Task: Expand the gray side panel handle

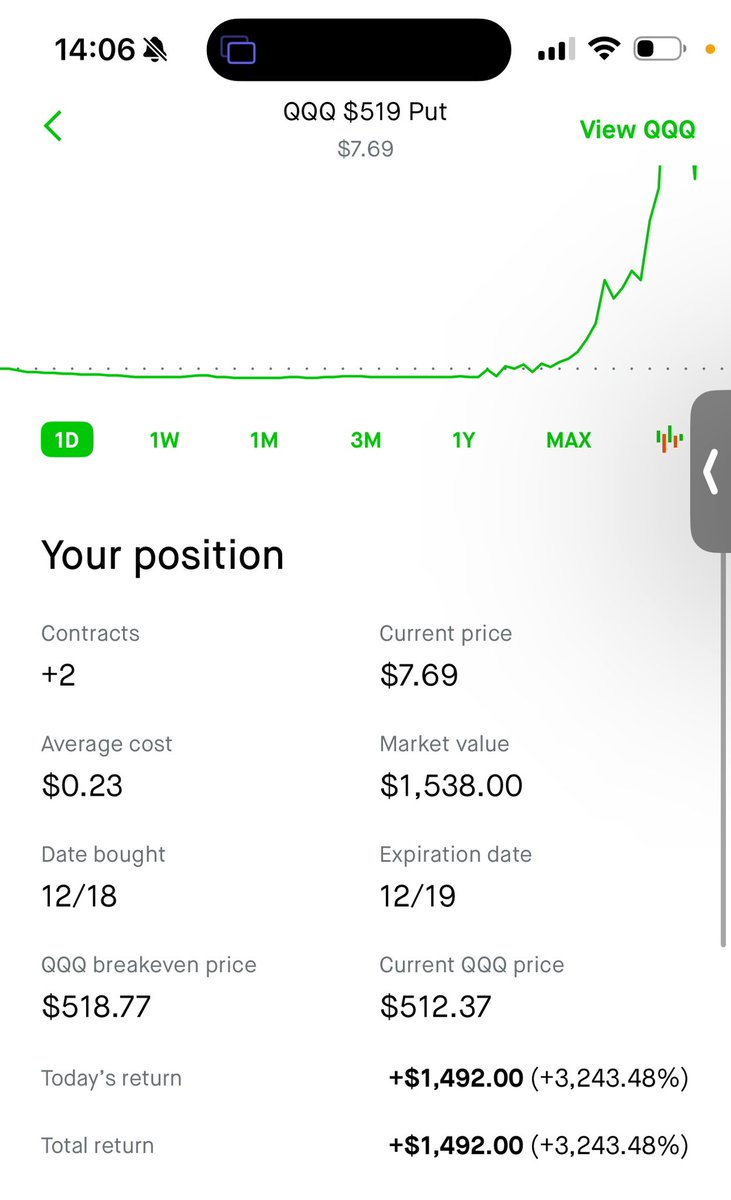Action: pos(711,471)
